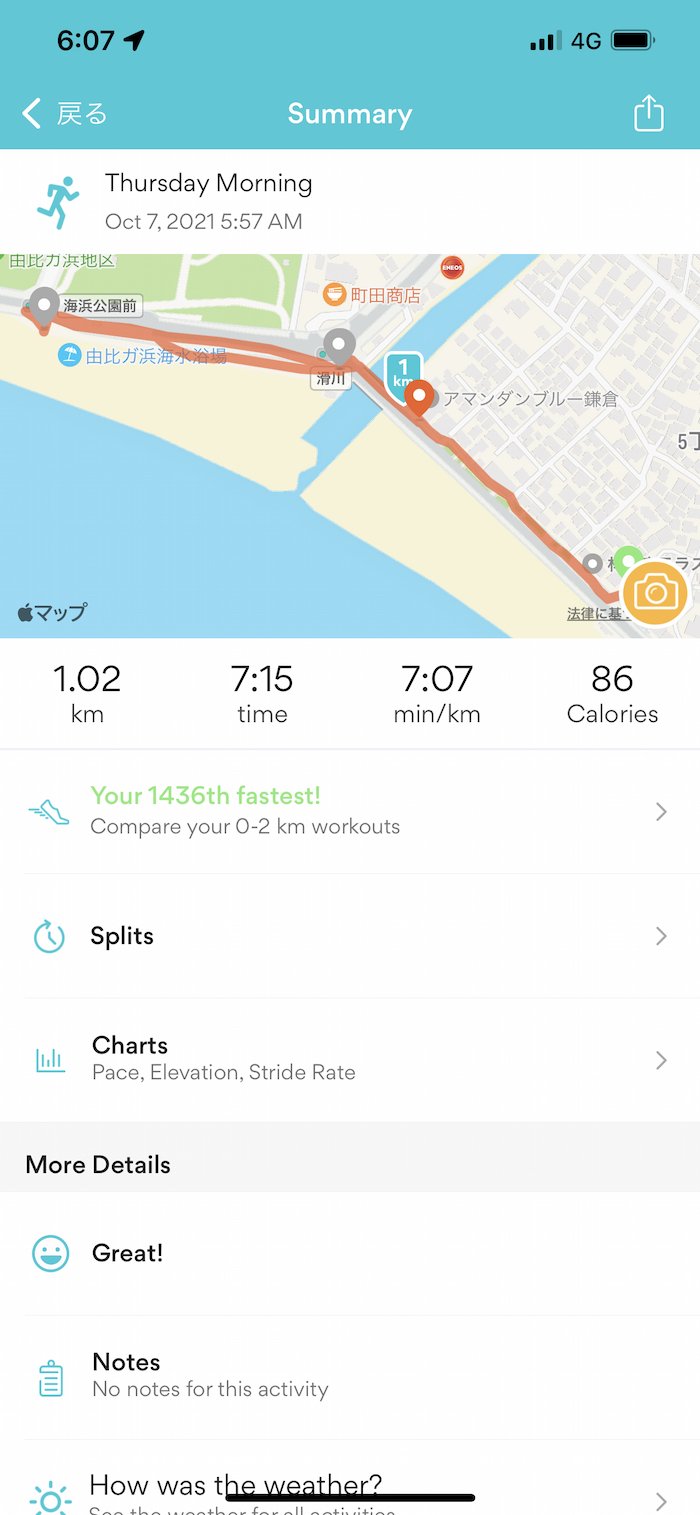The height and width of the screenshot is (1515, 700).
Task: Open the How was the weather row
Action: point(348,1490)
